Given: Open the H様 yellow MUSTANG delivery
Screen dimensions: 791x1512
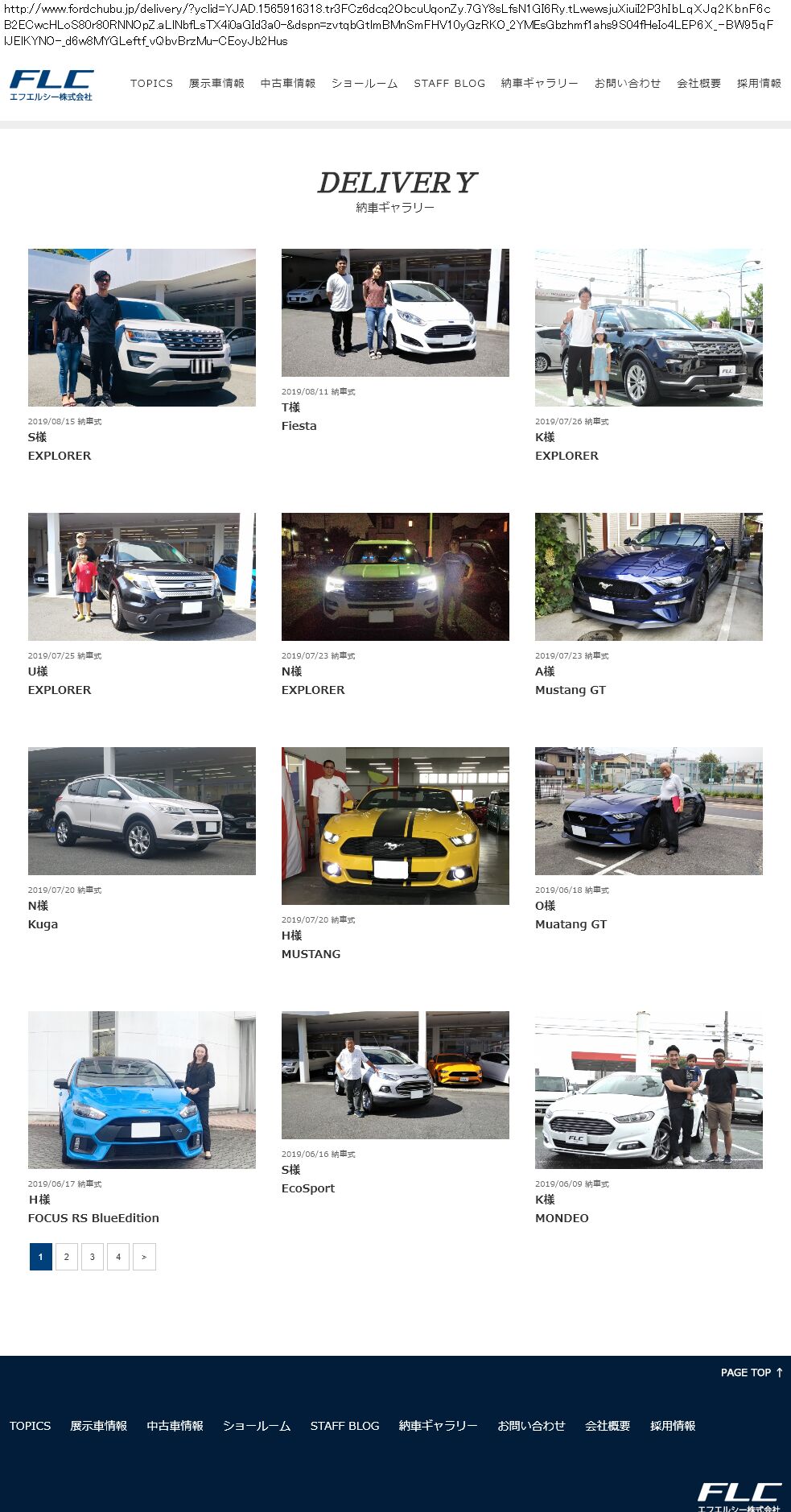Looking at the screenshot, I should click(x=395, y=825).
